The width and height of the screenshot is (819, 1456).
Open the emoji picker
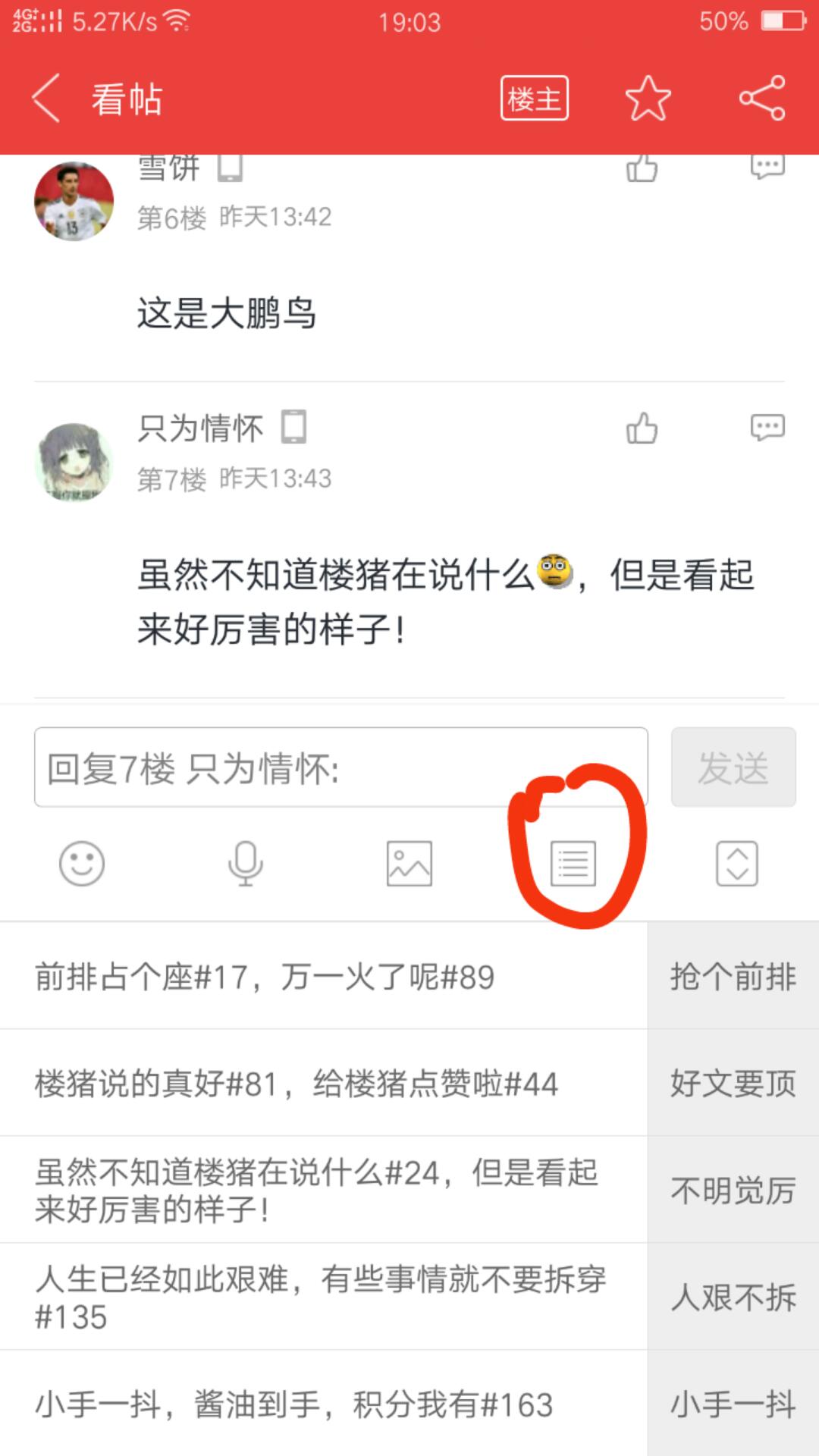click(x=82, y=864)
